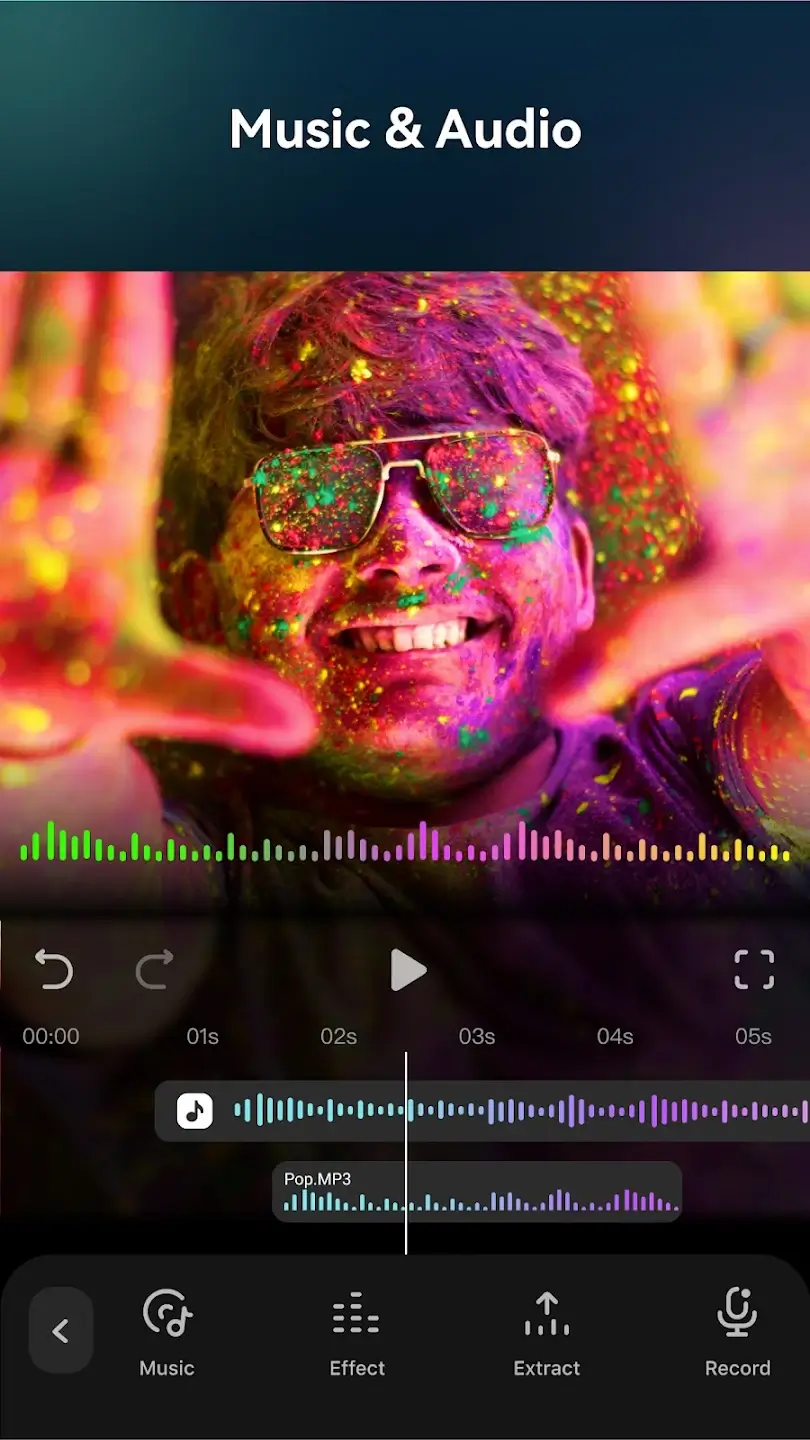Undo the last edit
This screenshot has height=1440, width=810.
coord(54,969)
